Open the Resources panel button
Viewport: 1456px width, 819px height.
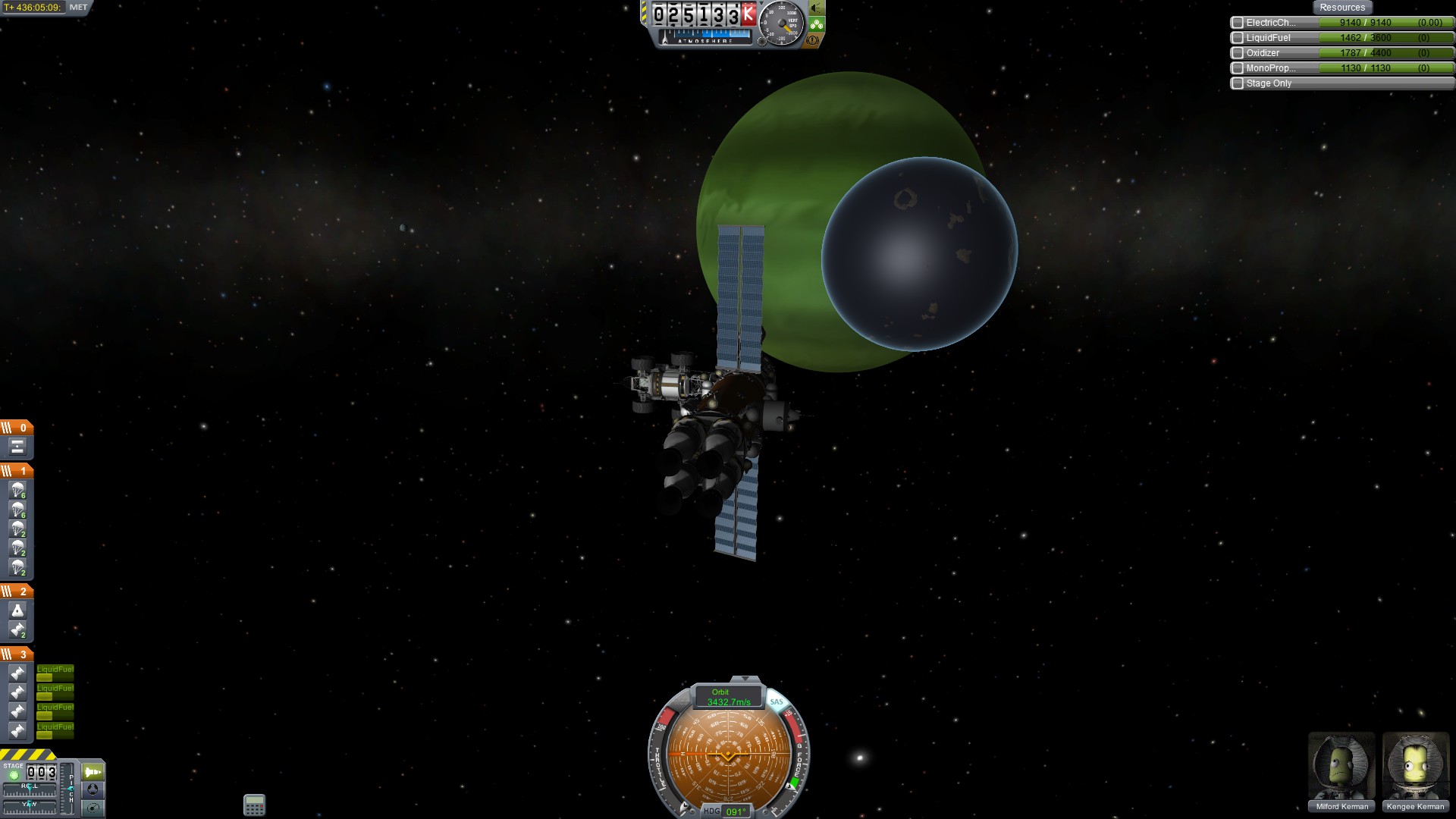point(1341,8)
